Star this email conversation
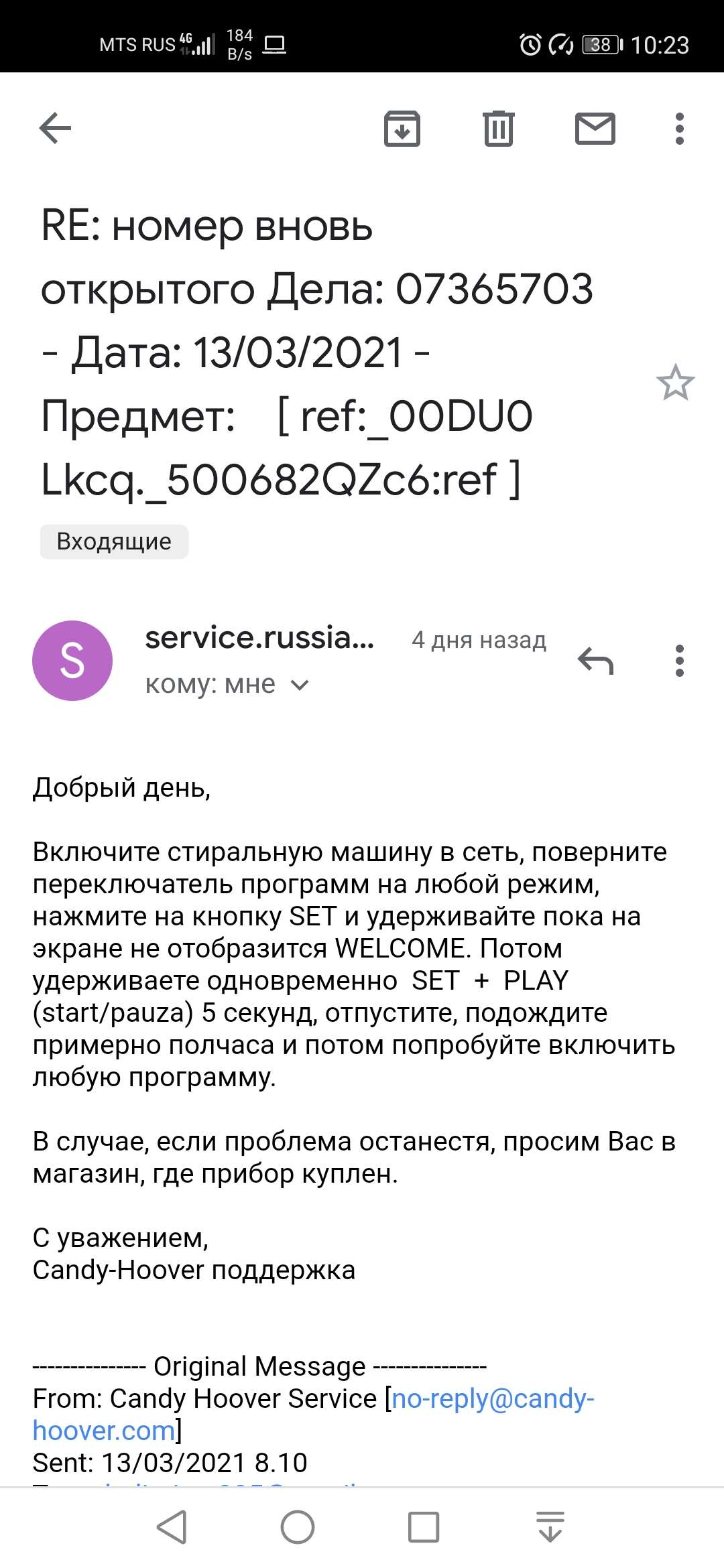 coord(675,383)
